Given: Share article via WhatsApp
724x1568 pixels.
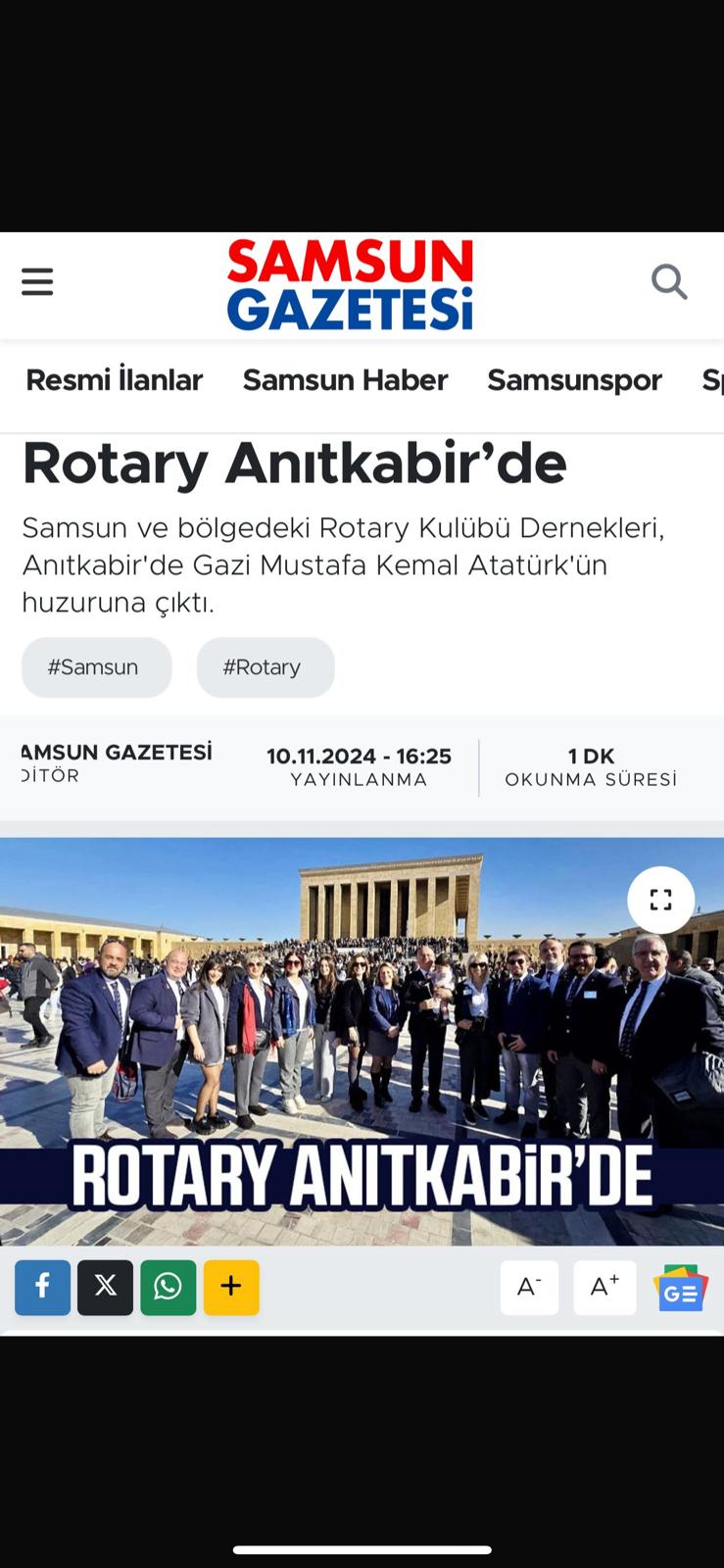Looking at the screenshot, I should (x=168, y=1287).
